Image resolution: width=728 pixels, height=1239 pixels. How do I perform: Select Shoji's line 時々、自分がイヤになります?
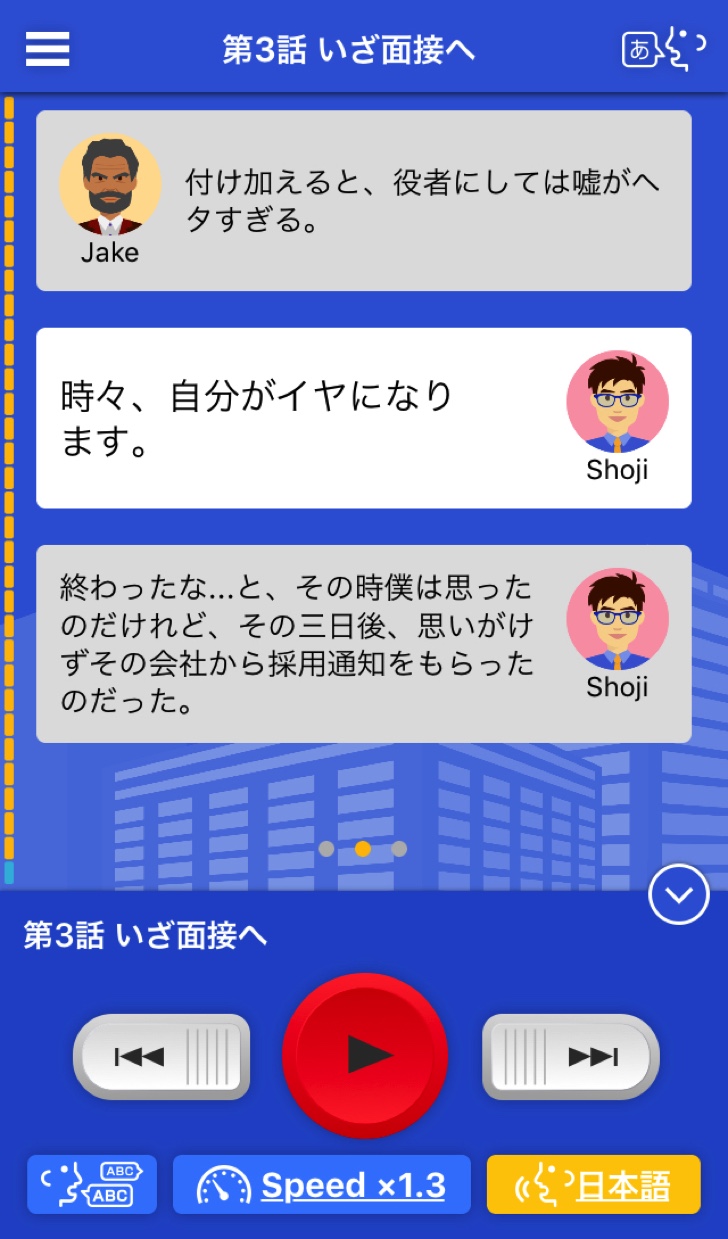pyautogui.click(x=364, y=418)
